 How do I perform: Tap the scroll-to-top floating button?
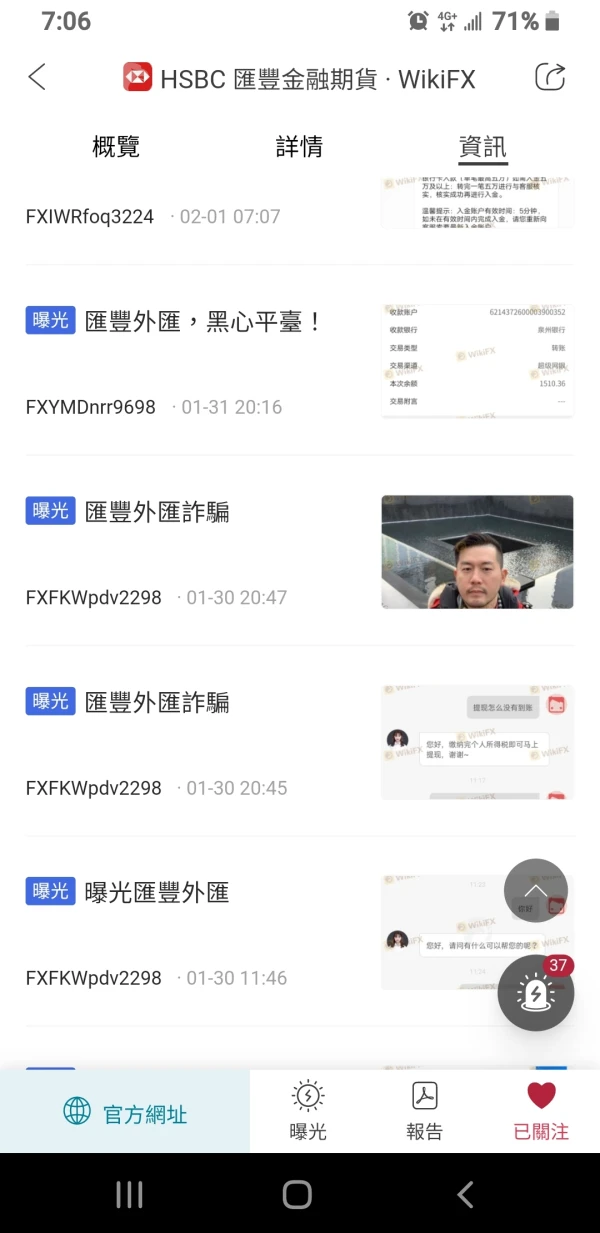[536, 891]
